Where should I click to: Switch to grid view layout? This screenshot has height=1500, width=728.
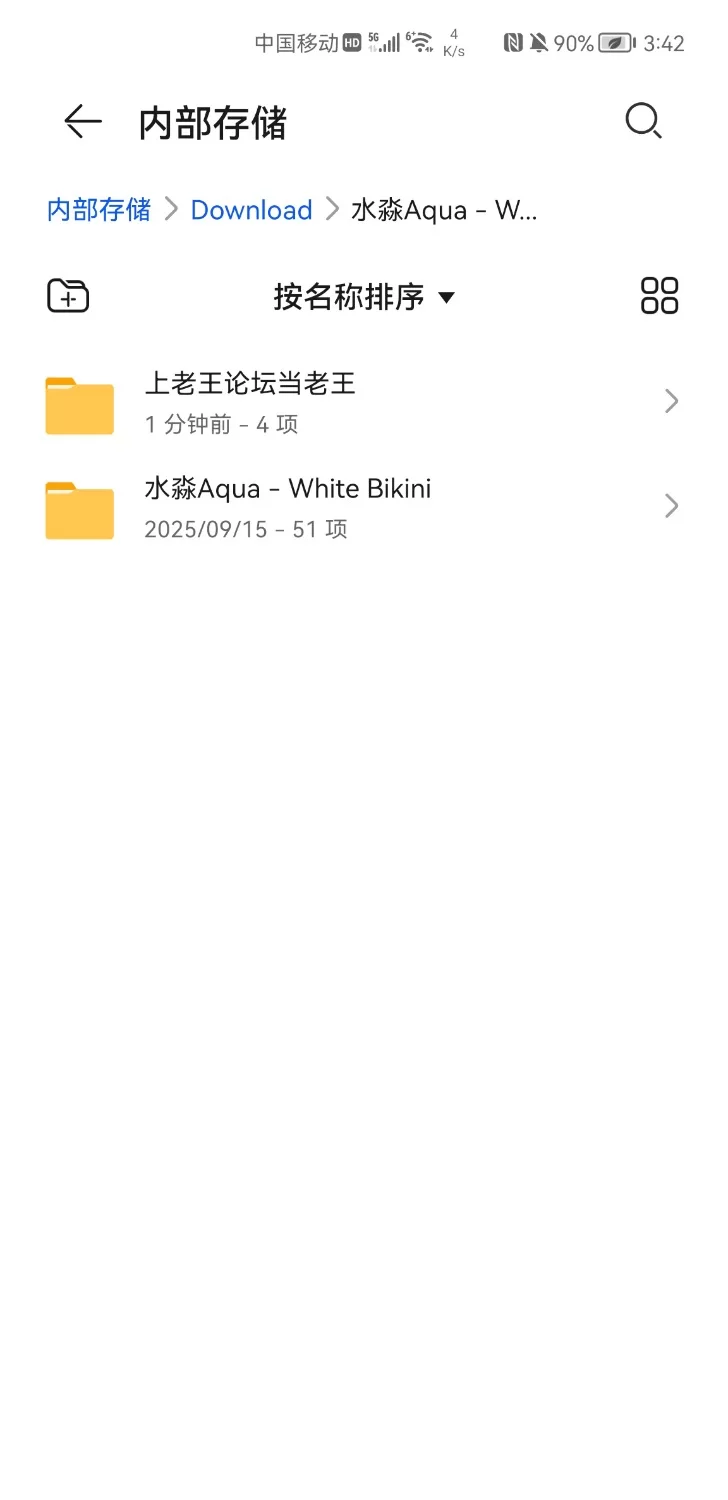[660, 296]
